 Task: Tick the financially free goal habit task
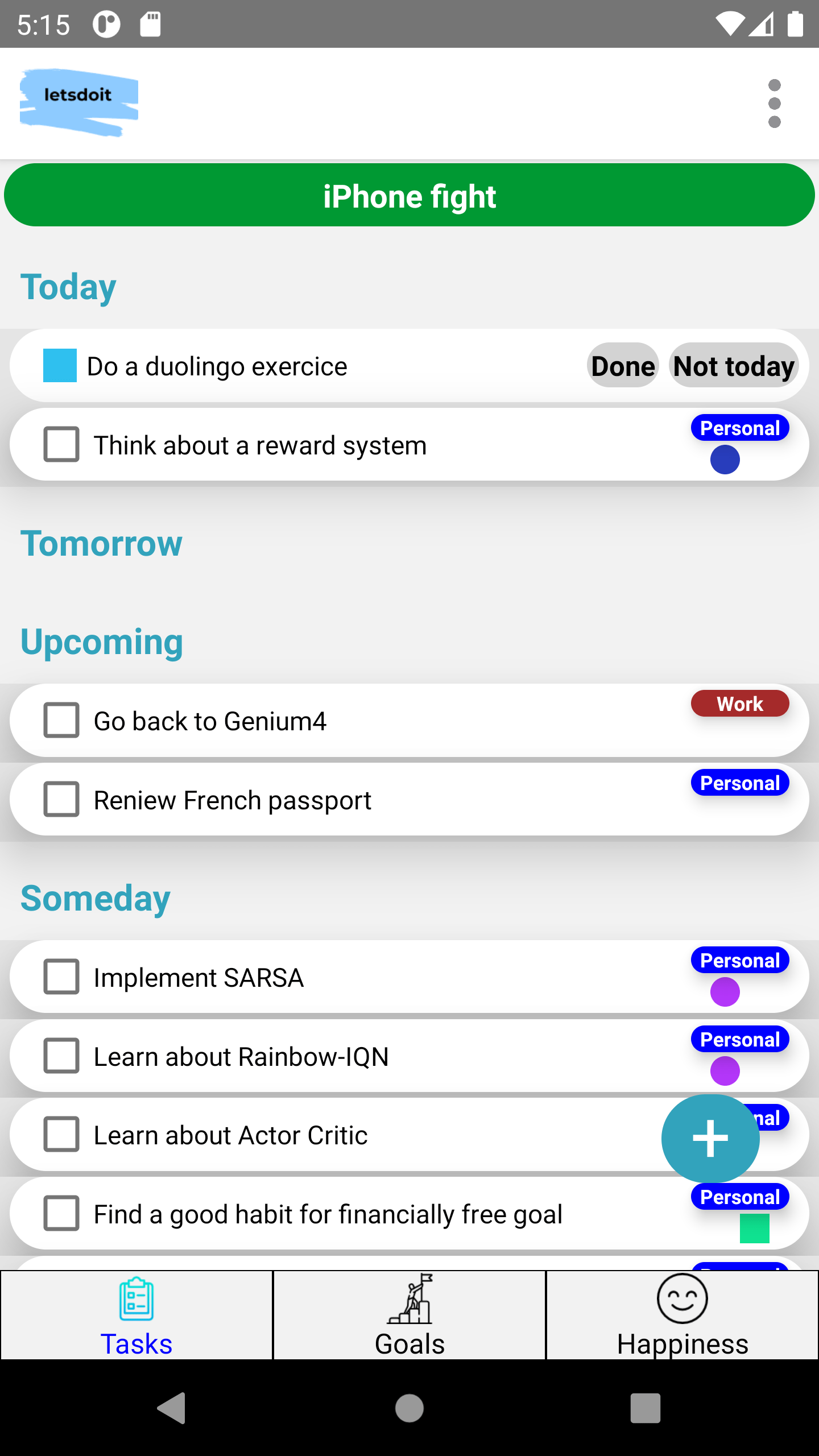click(x=61, y=1213)
